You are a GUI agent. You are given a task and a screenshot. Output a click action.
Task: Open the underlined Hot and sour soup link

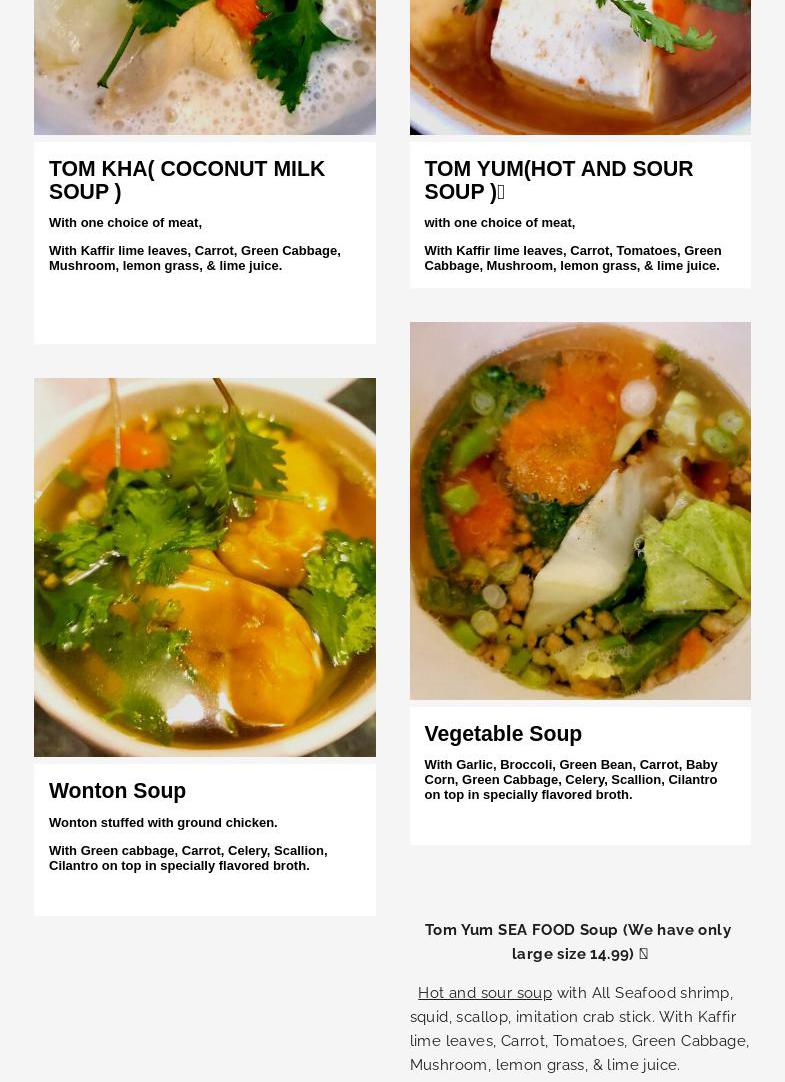(485, 993)
